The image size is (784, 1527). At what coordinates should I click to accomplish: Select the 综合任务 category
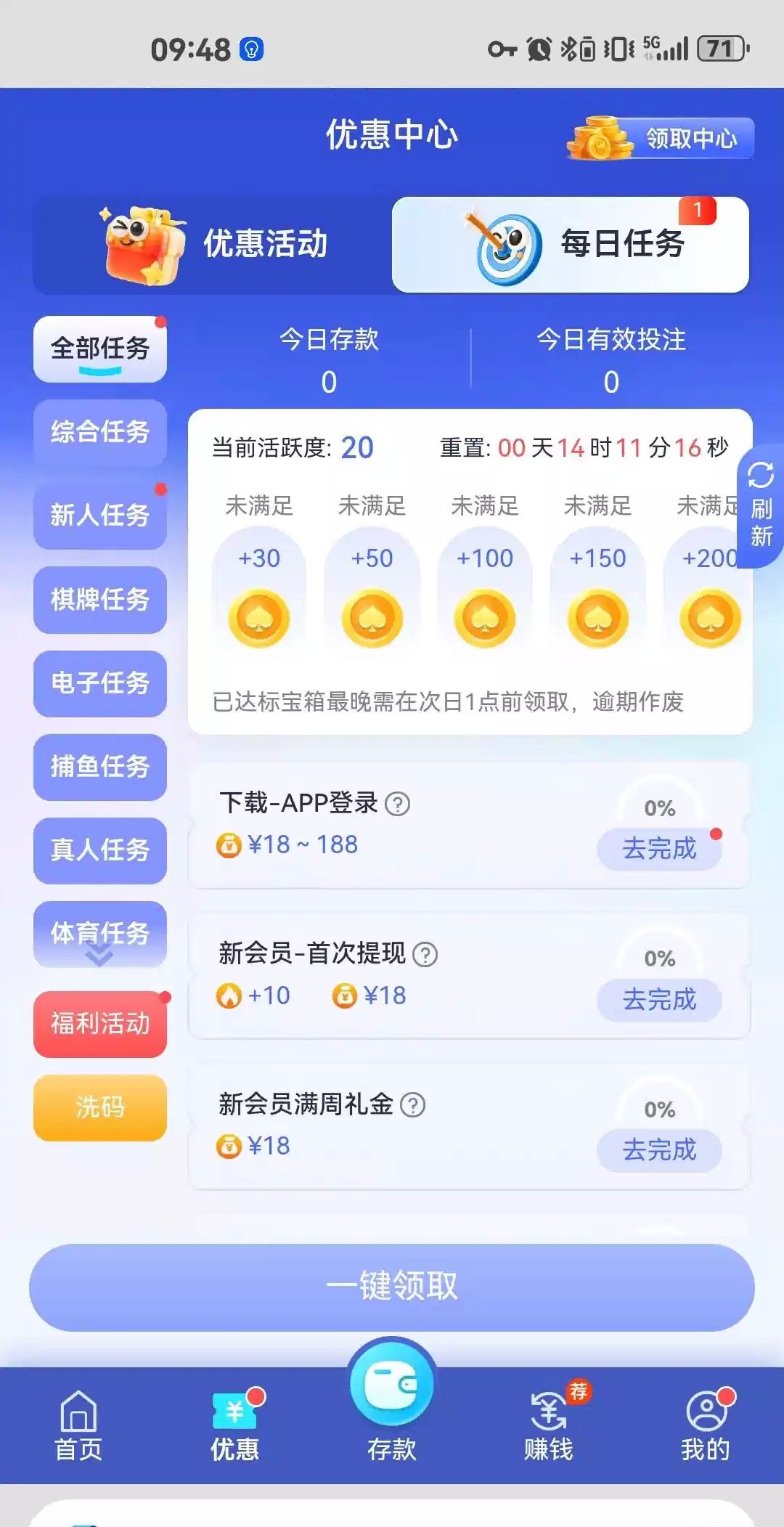100,432
